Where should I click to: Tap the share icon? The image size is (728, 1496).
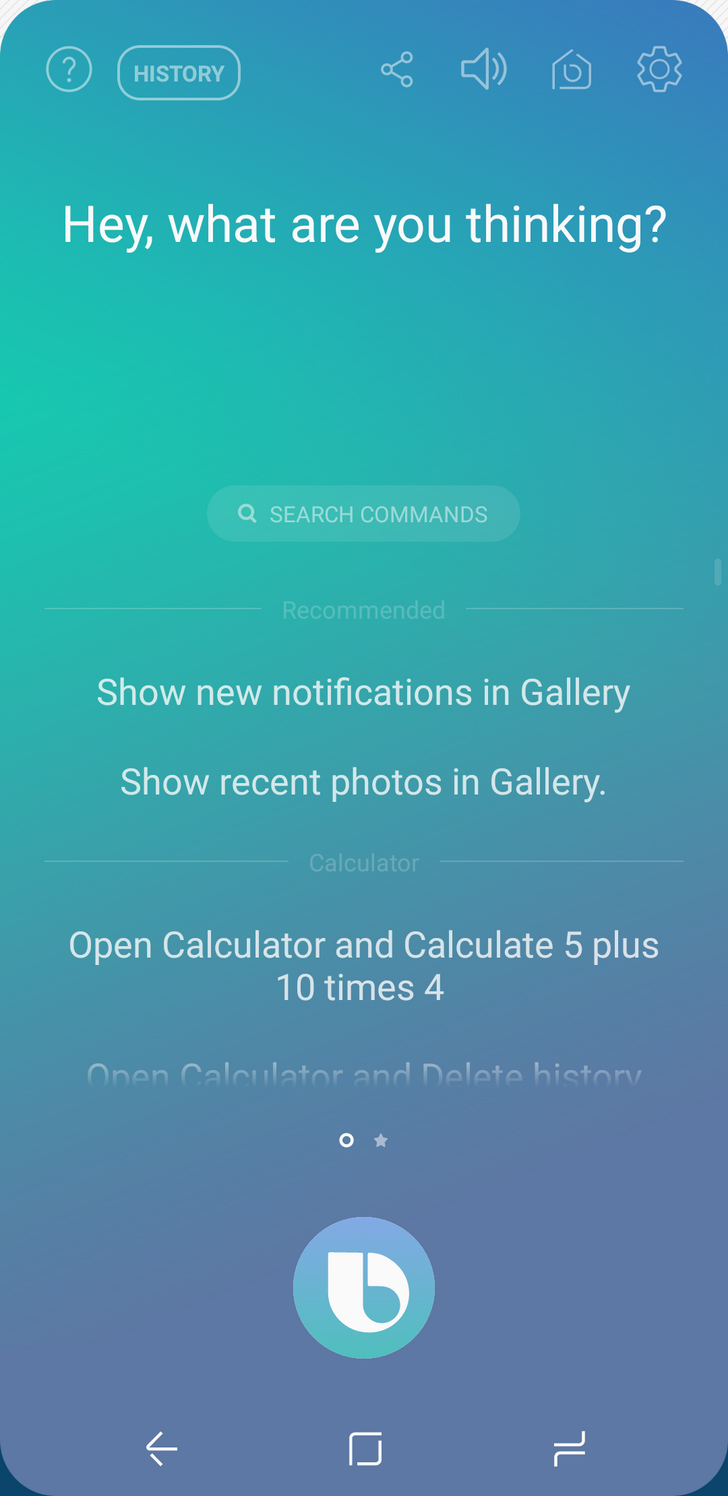(x=397, y=71)
